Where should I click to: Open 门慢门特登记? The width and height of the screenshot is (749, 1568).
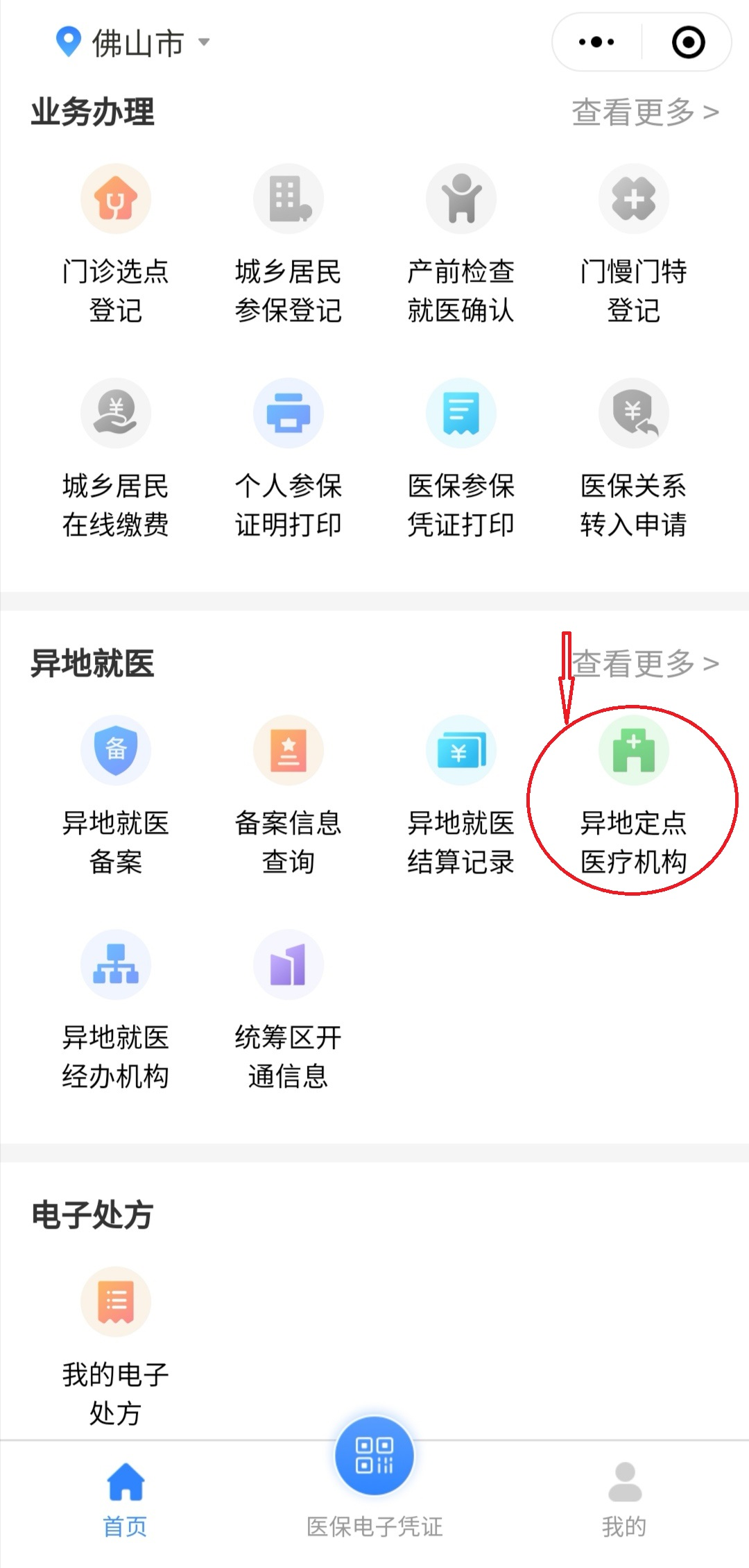[634, 244]
